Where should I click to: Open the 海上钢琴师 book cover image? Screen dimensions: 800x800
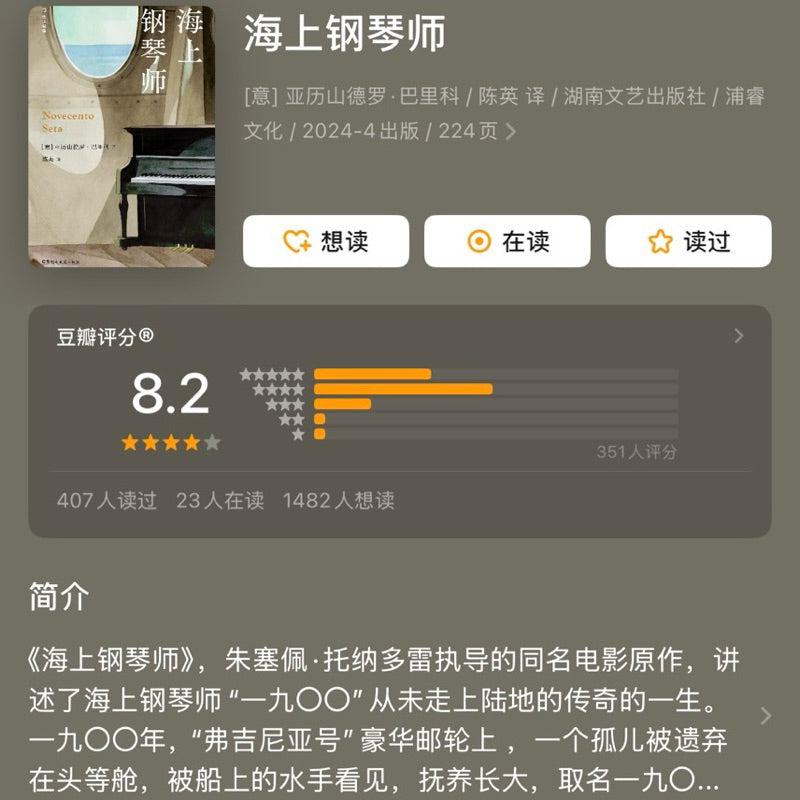tap(121, 135)
